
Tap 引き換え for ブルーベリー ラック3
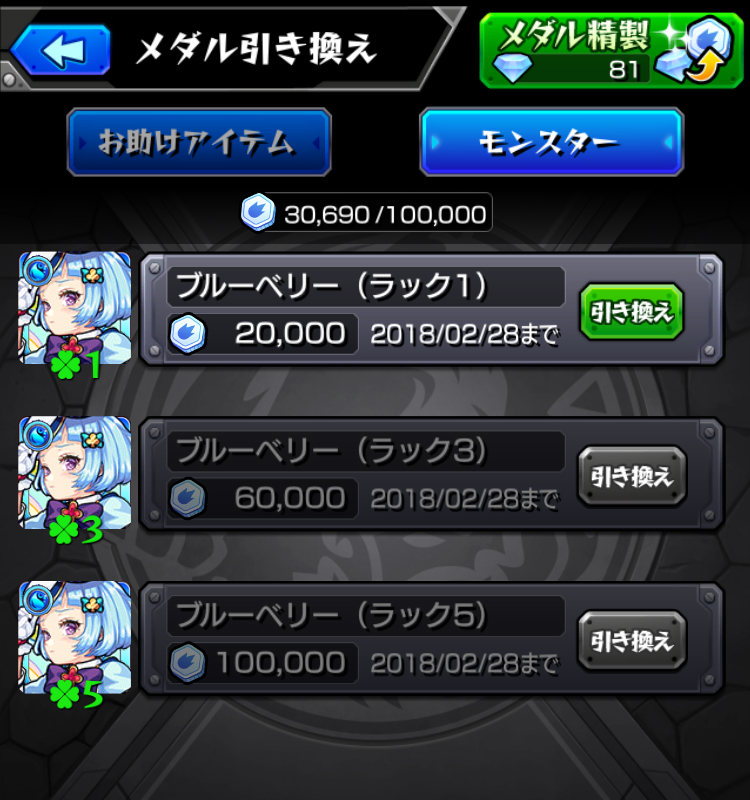tap(632, 475)
